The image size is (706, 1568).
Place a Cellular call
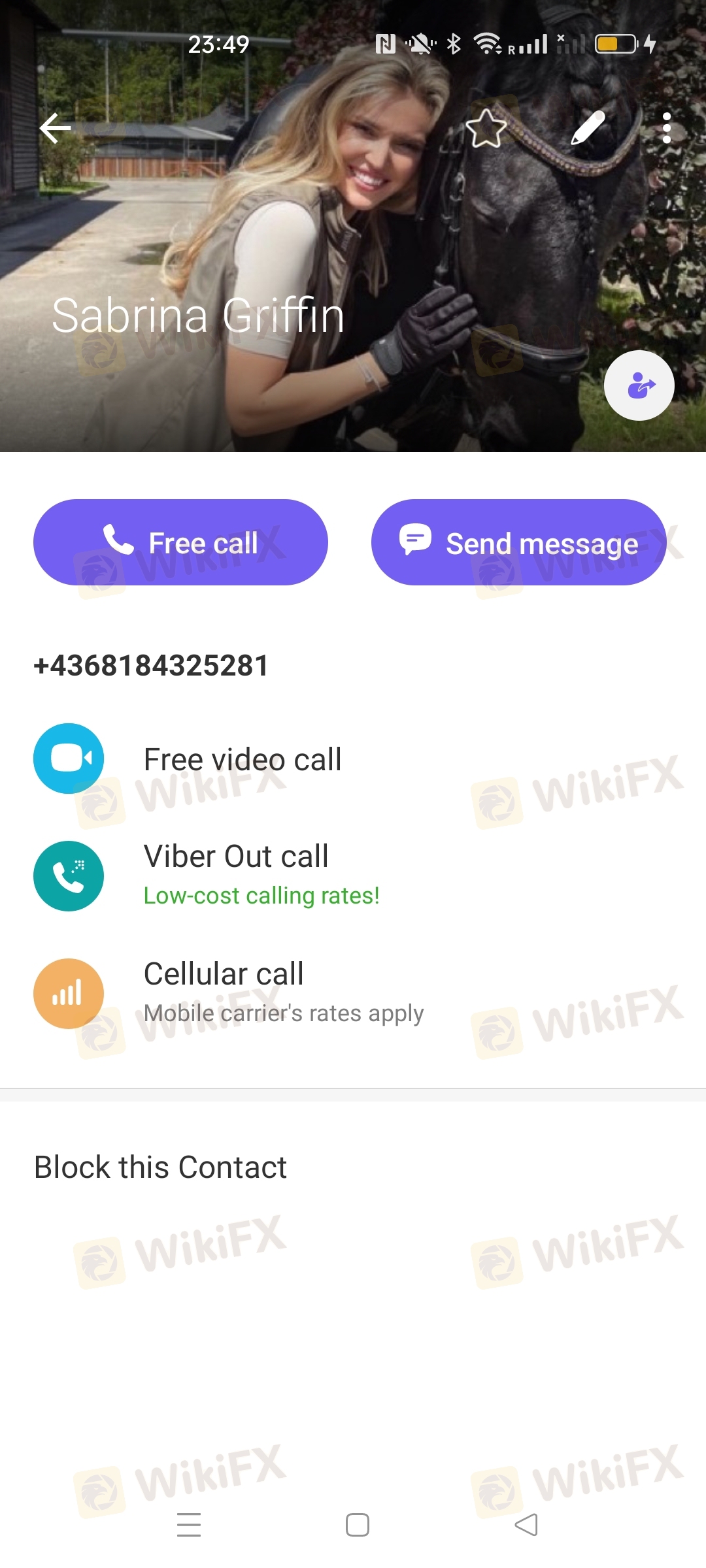224,992
